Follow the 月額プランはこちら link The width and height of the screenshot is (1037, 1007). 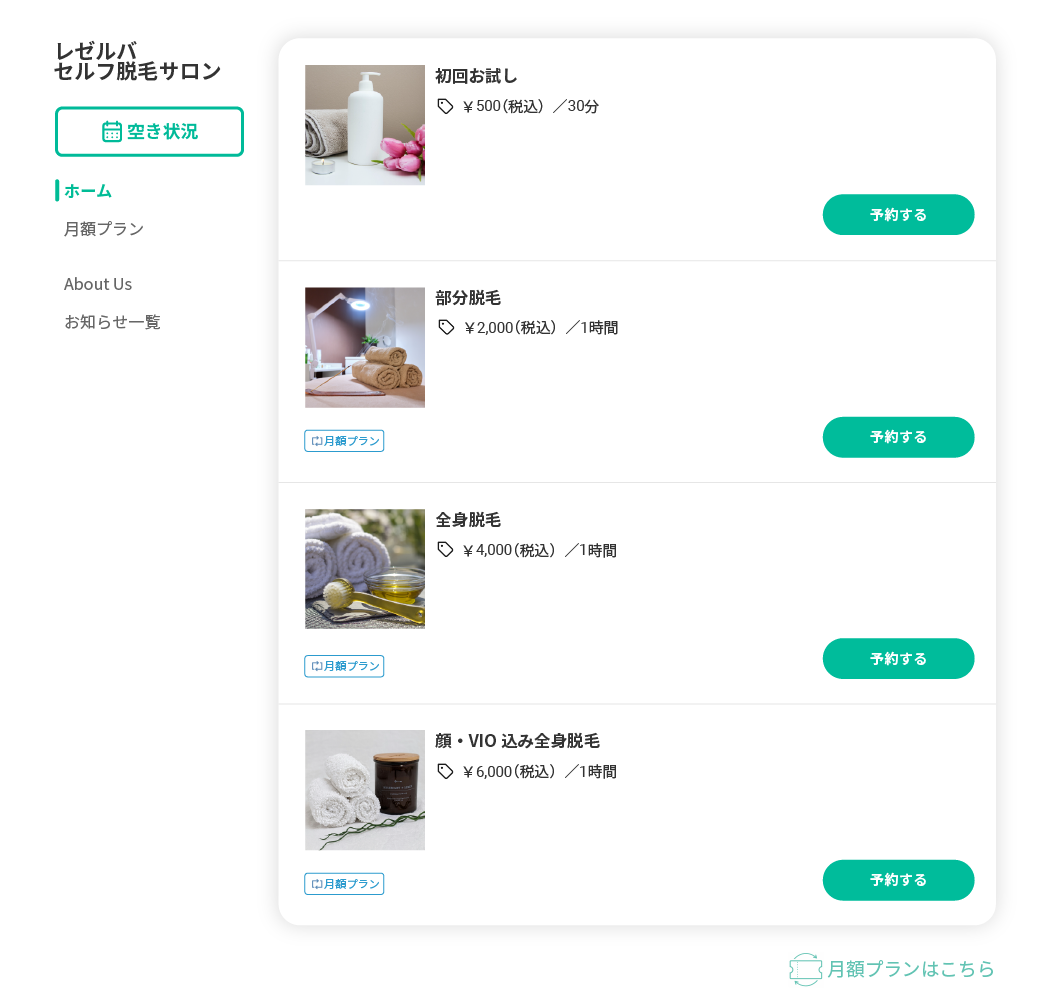(x=892, y=969)
